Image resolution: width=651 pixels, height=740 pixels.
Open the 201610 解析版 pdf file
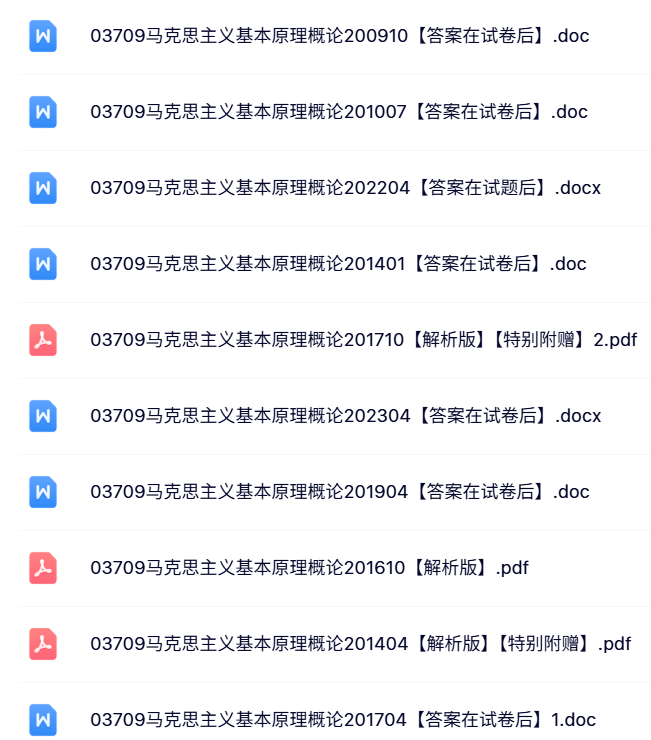click(309, 568)
